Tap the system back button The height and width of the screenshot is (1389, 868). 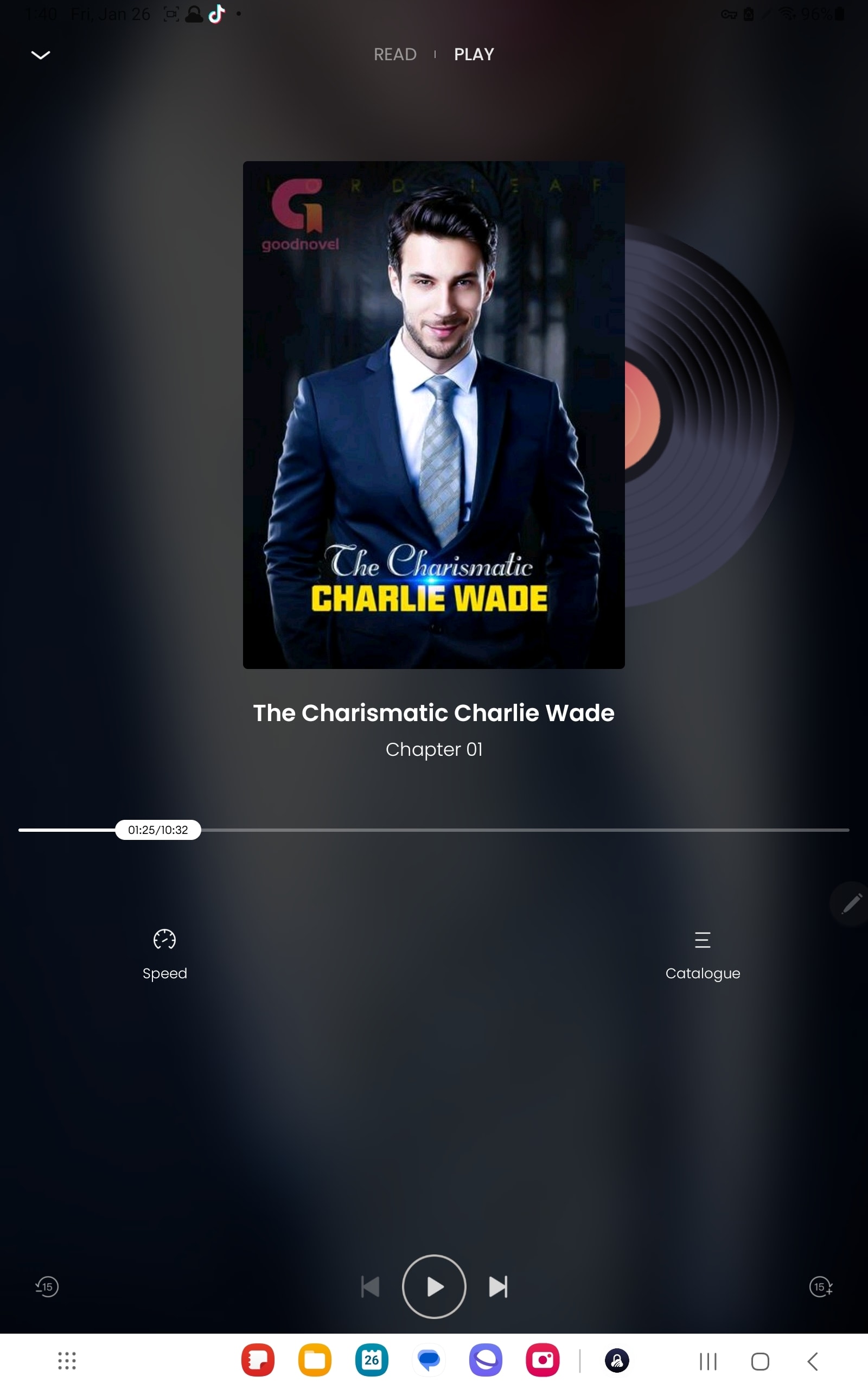click(812, 1361)
